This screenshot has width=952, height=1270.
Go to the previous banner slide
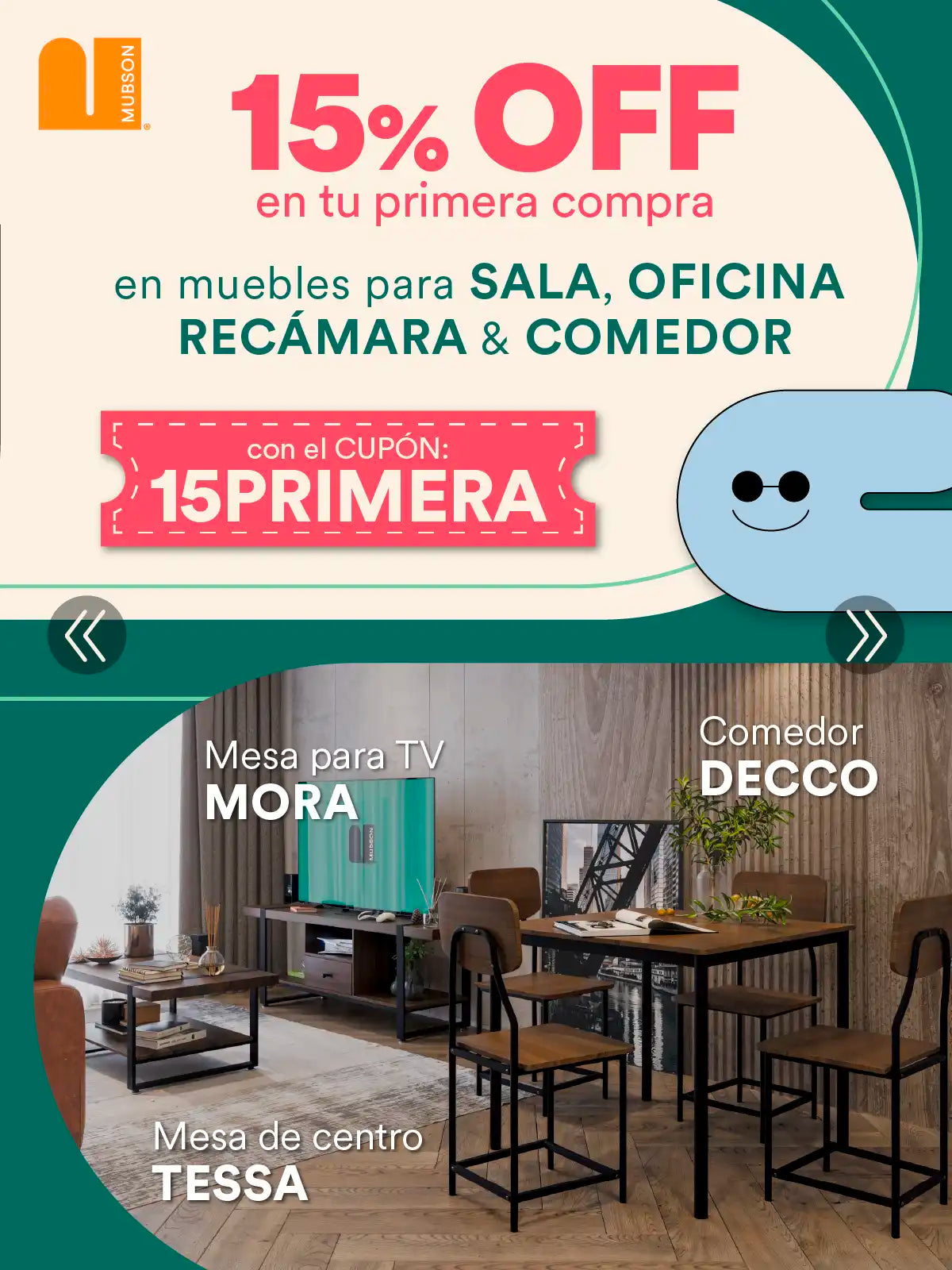click(86, 635)
